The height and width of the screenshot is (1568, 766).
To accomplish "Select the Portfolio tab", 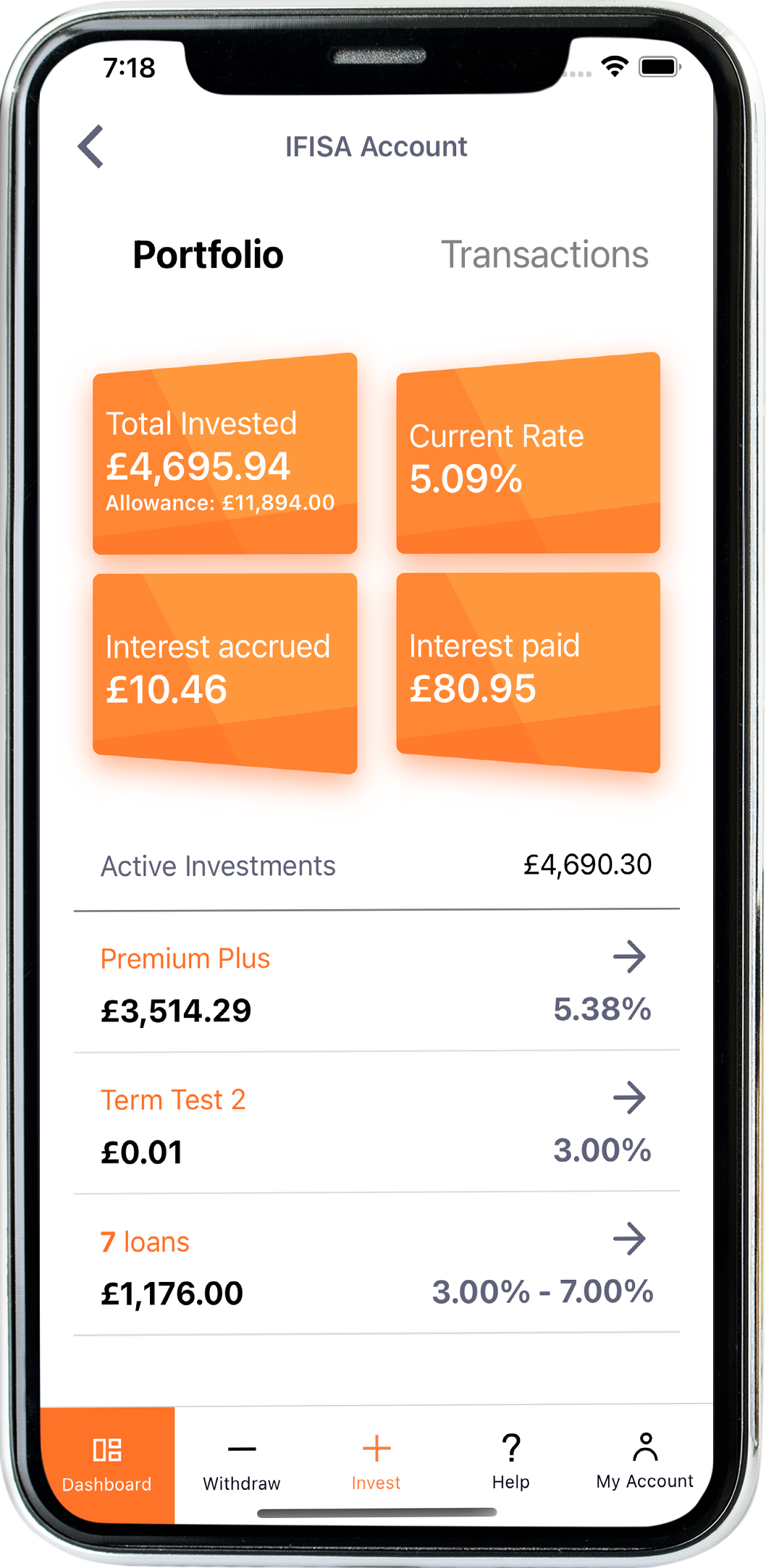I will (x=208, y=255).
